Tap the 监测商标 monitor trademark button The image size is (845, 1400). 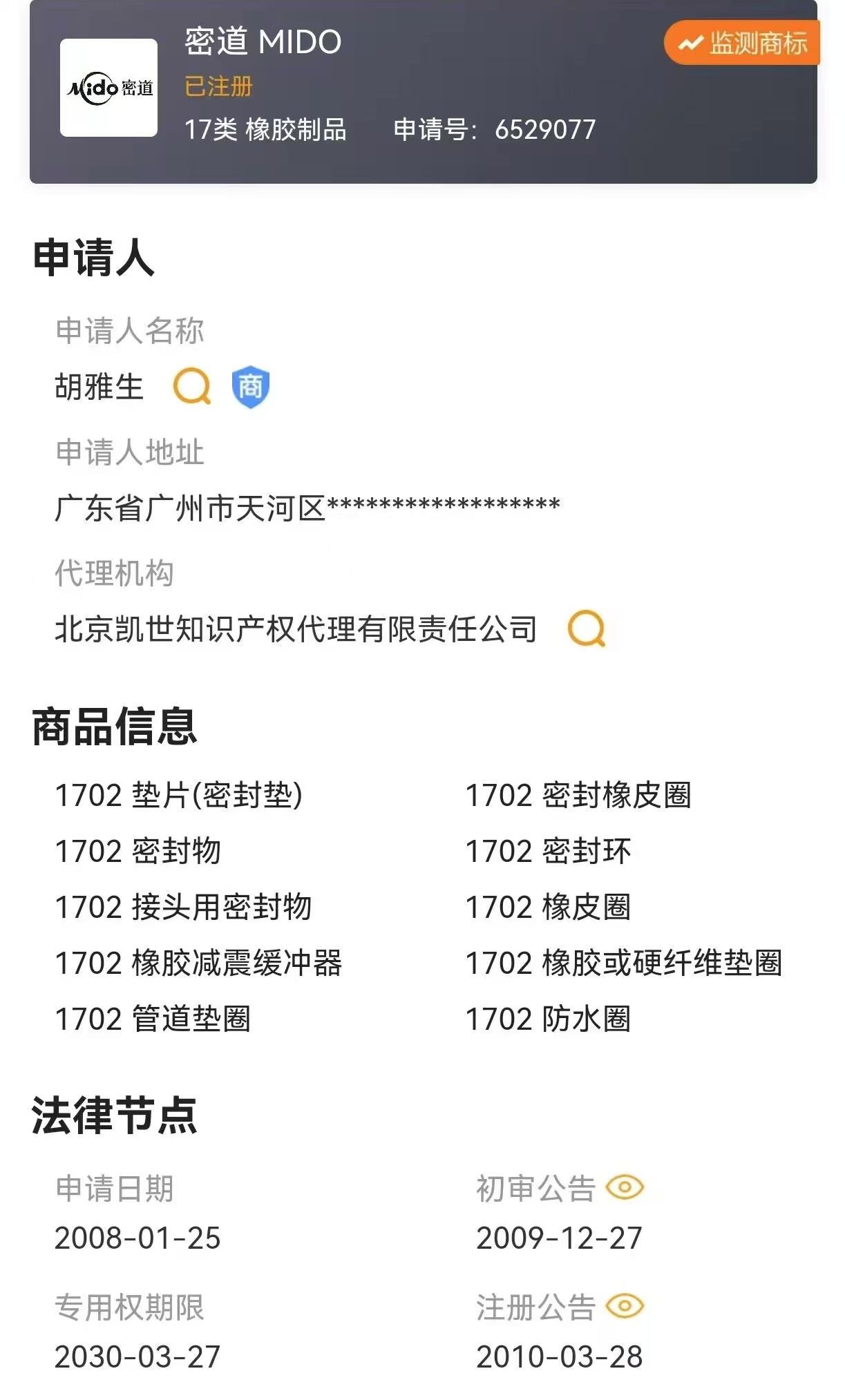[742, 43]
